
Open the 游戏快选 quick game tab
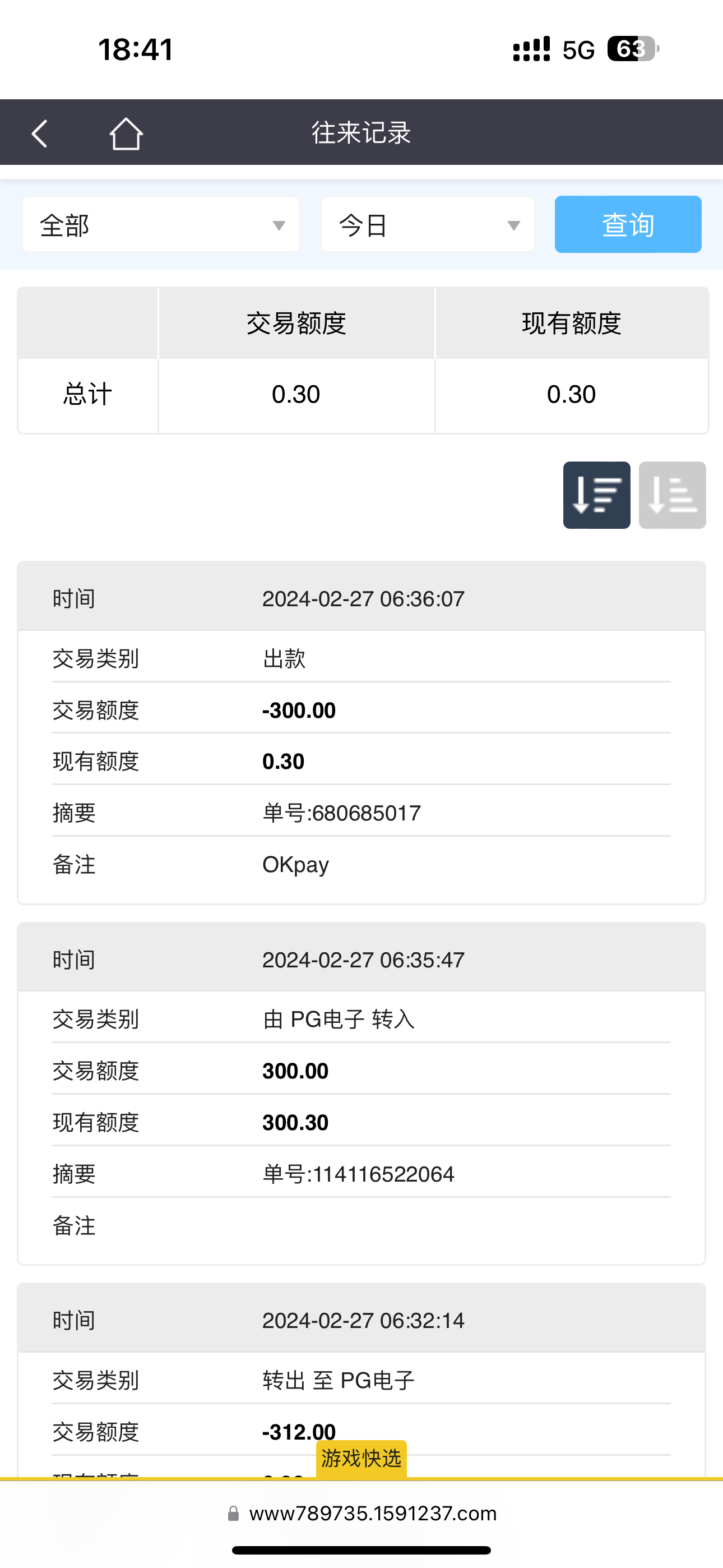pos(361,1459)
